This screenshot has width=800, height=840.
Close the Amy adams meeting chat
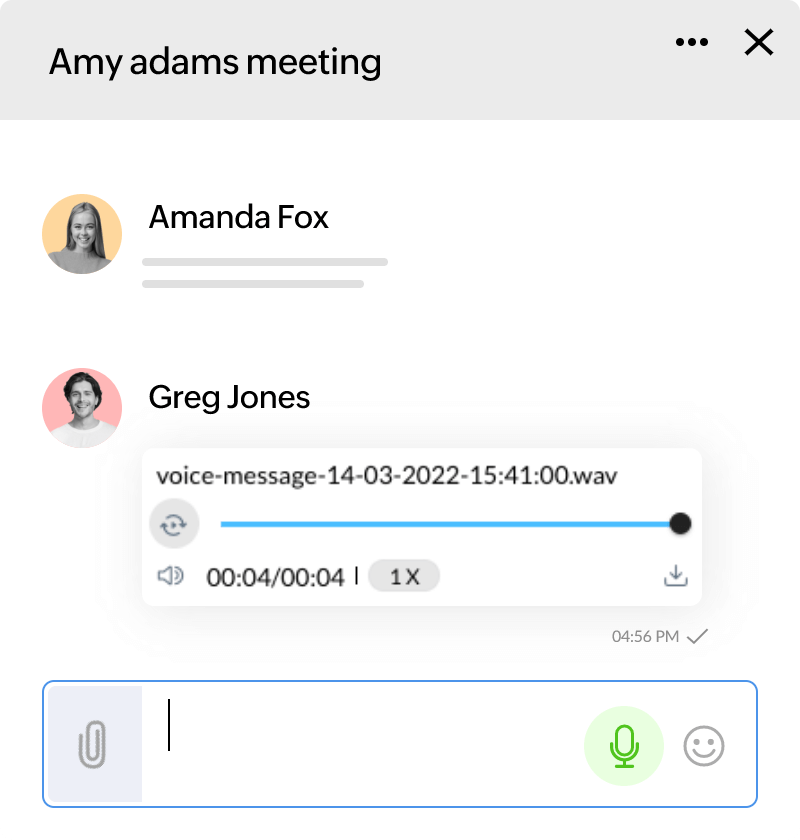coord(759,42)
